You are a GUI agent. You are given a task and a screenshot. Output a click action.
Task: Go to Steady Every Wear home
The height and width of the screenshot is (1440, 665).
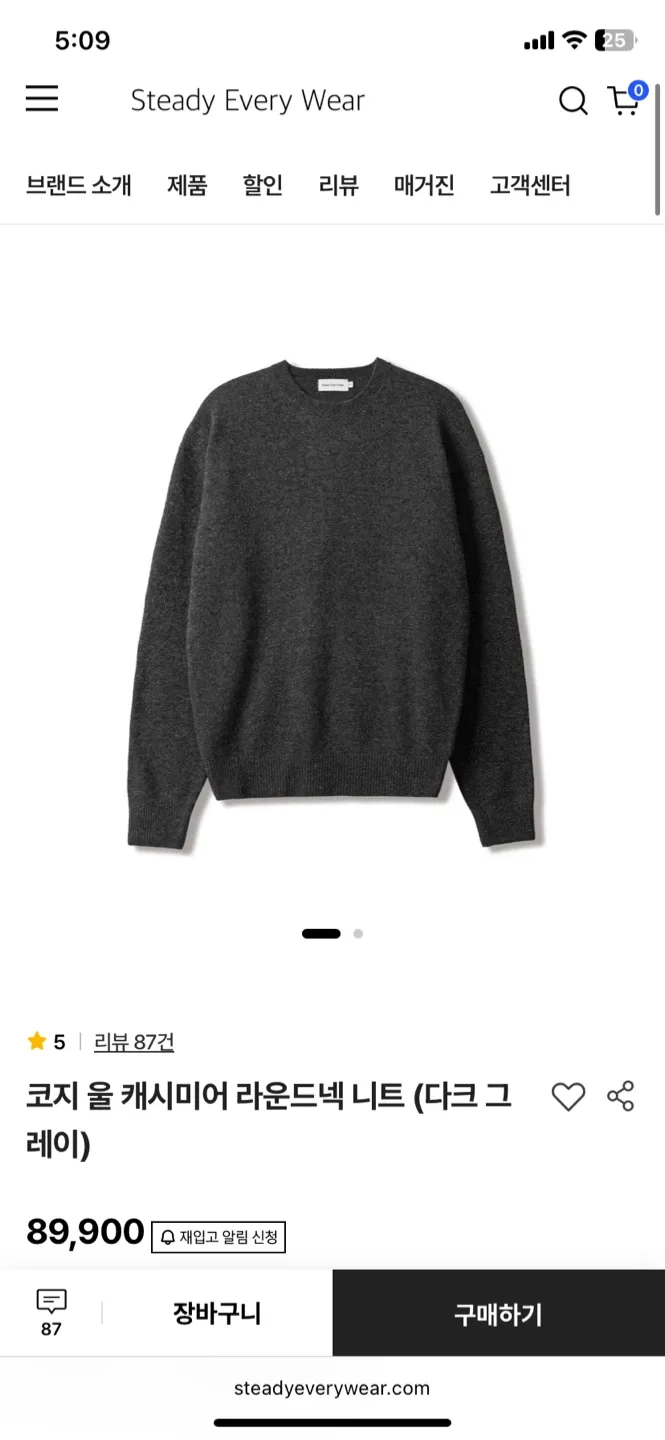pyautogui.click(x=247, y=100)
